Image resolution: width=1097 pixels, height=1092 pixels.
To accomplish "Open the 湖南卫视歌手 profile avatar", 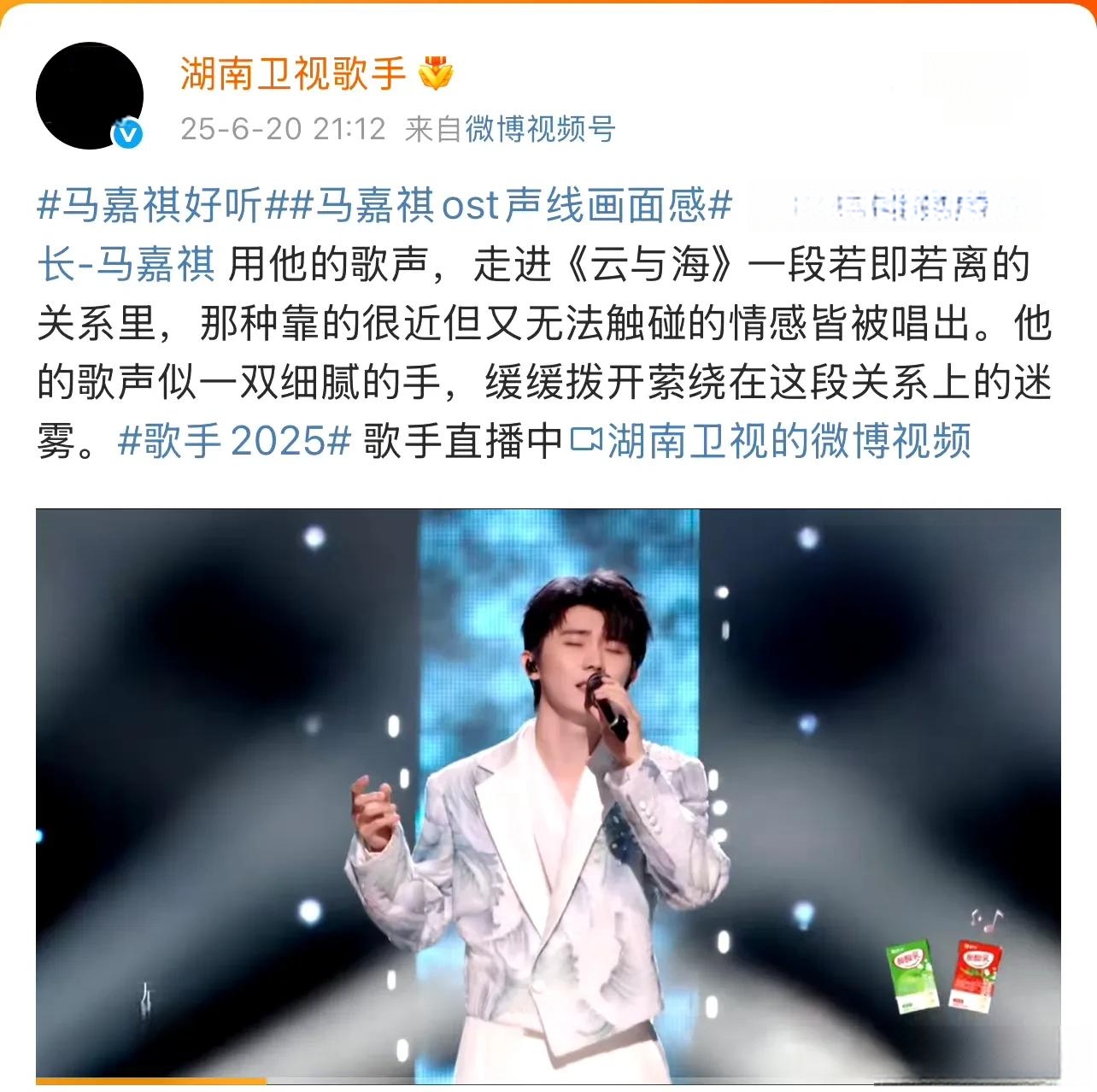I will pyautogui.click(x=90, y=96).
